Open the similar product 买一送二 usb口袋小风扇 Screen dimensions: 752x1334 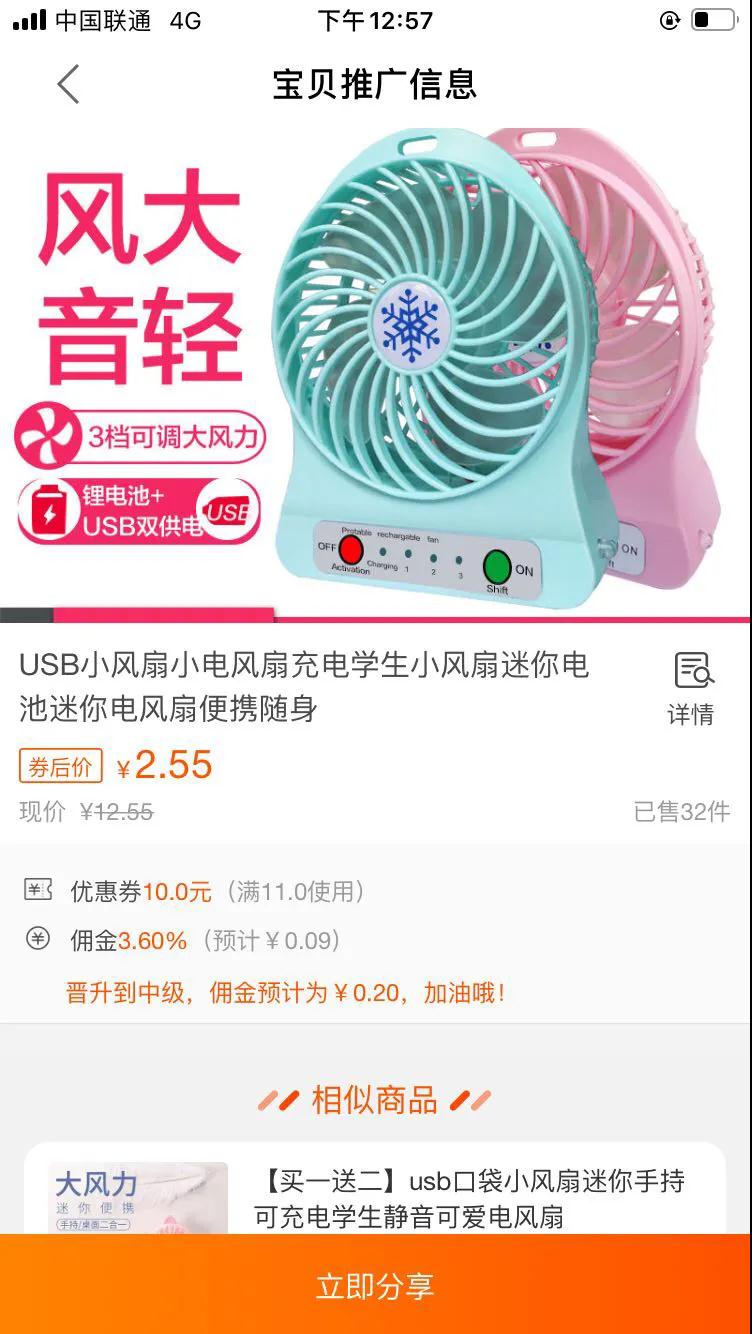[x=470, y=1198]
